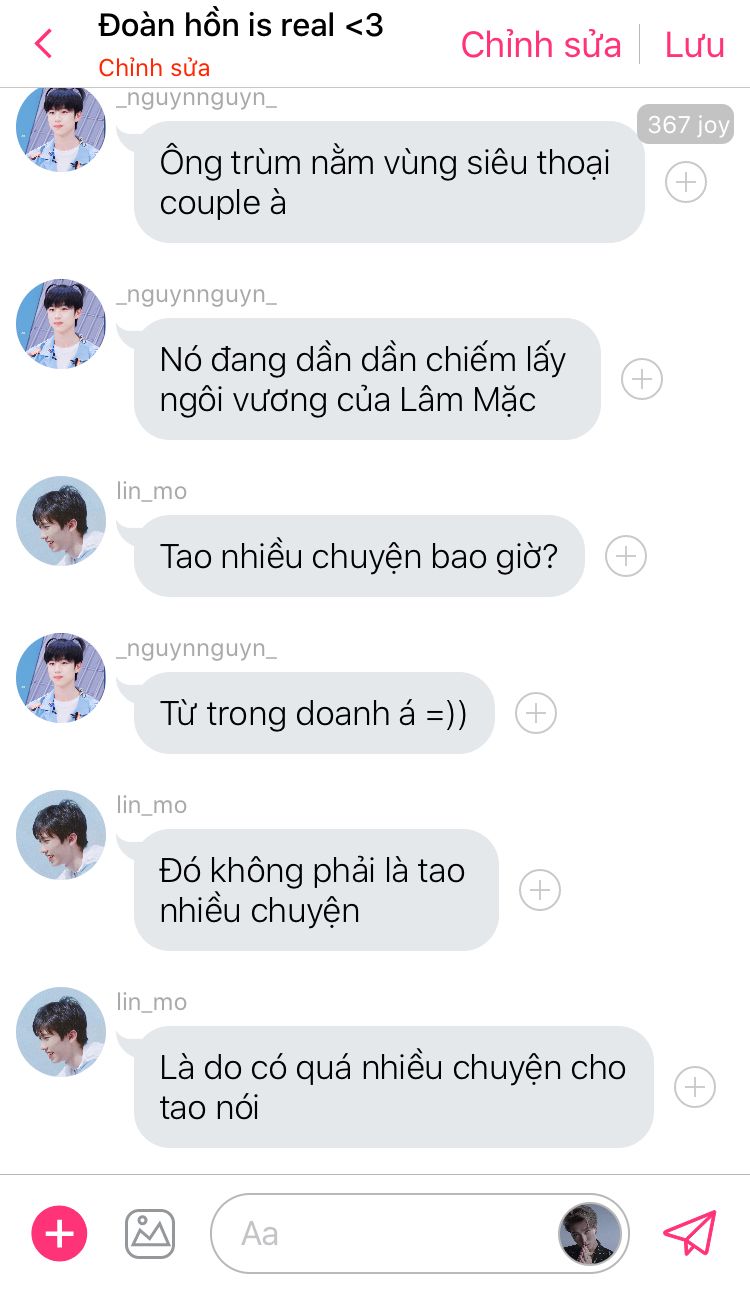Viewport: 750px width, 1294px height.
Task: Attach a picture with the image icon
Action: pos(150,1234)
